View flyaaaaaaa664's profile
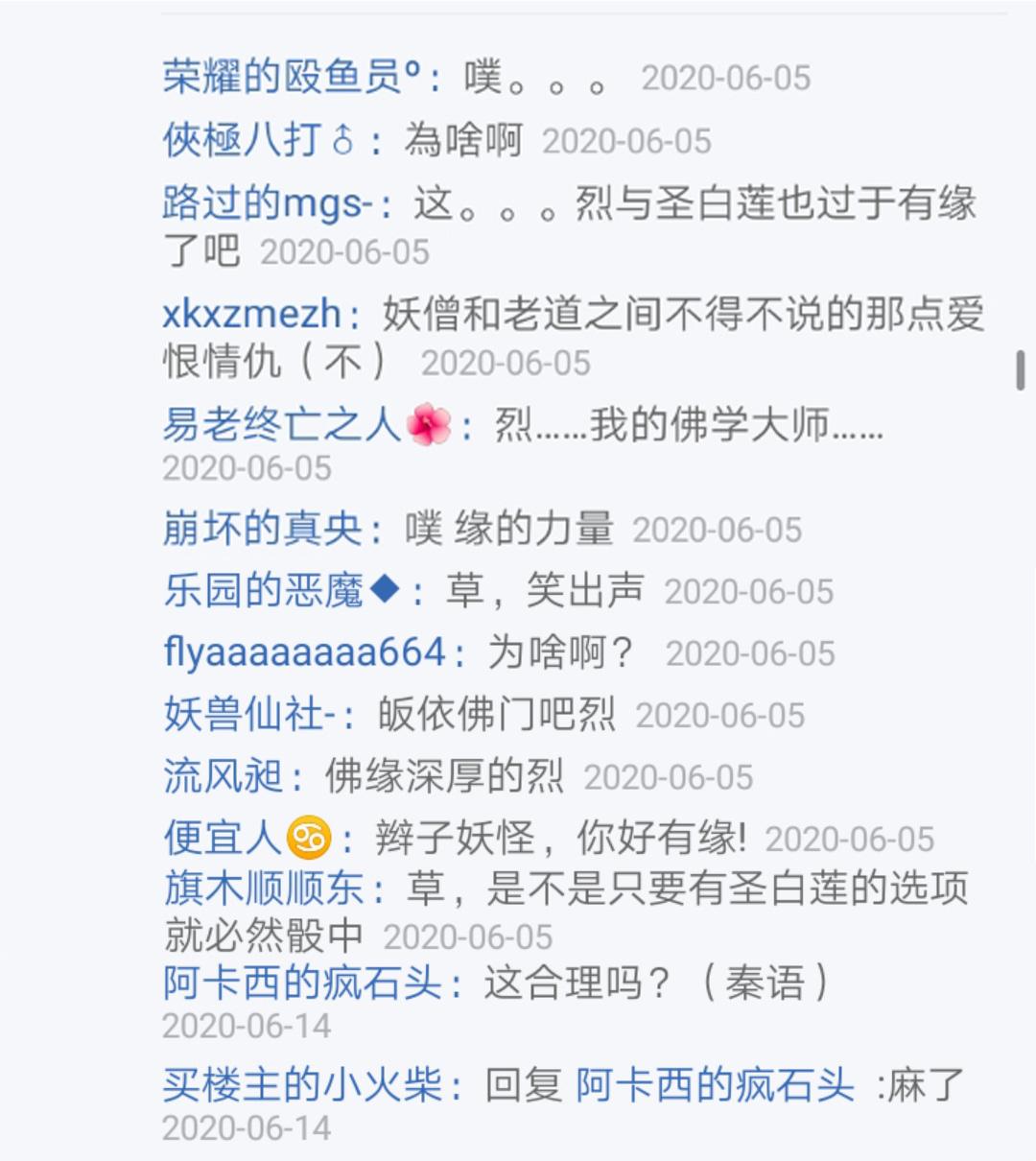Image resolution: width=1036 pixels, height=1161 pixels. tap(303, 652)
